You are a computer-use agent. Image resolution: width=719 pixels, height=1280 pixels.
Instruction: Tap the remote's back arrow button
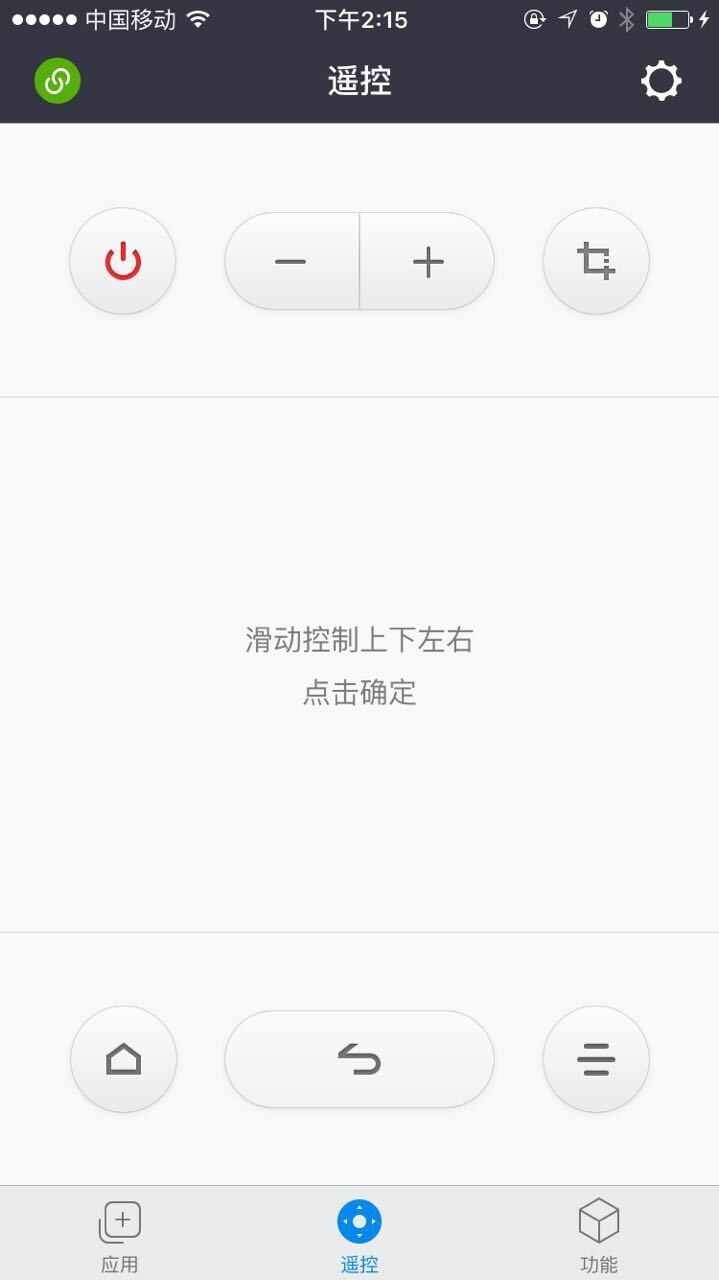tap(359, 1059)
